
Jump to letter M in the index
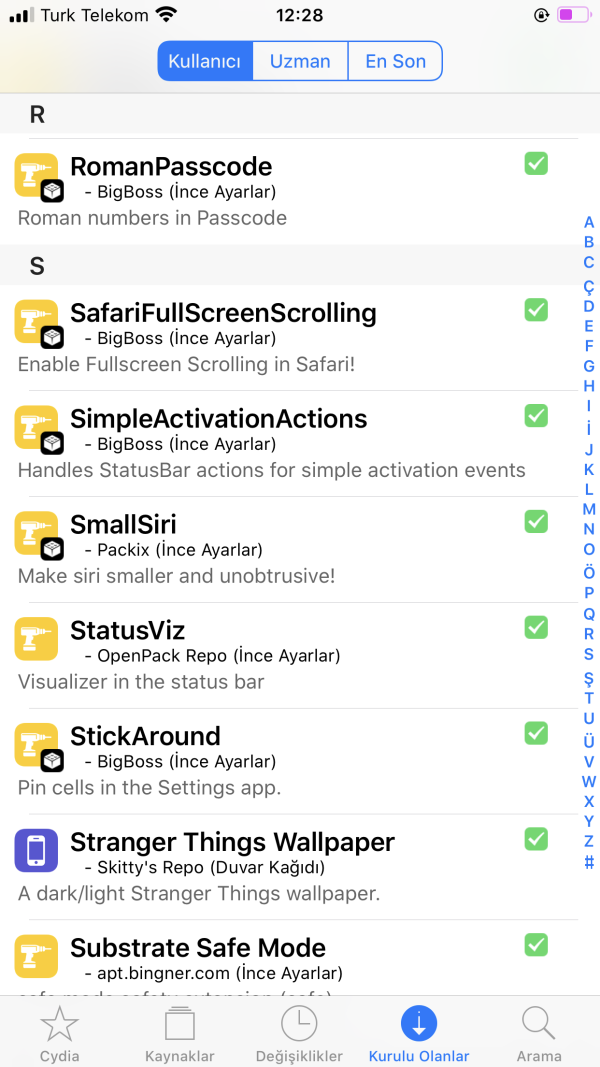pyautogui.click(x=589, y=509)
